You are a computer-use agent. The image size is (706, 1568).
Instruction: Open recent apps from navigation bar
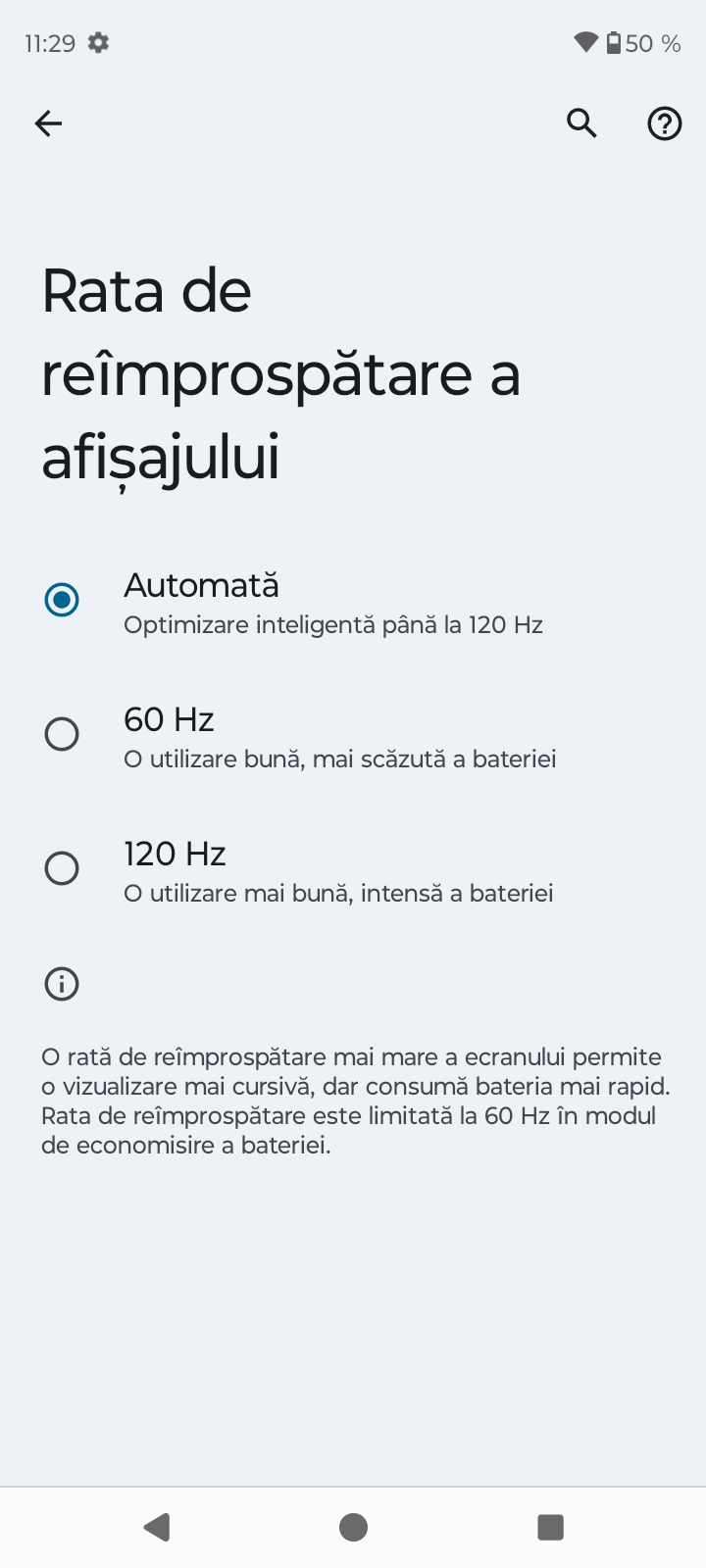click(x=550, y=1527)
